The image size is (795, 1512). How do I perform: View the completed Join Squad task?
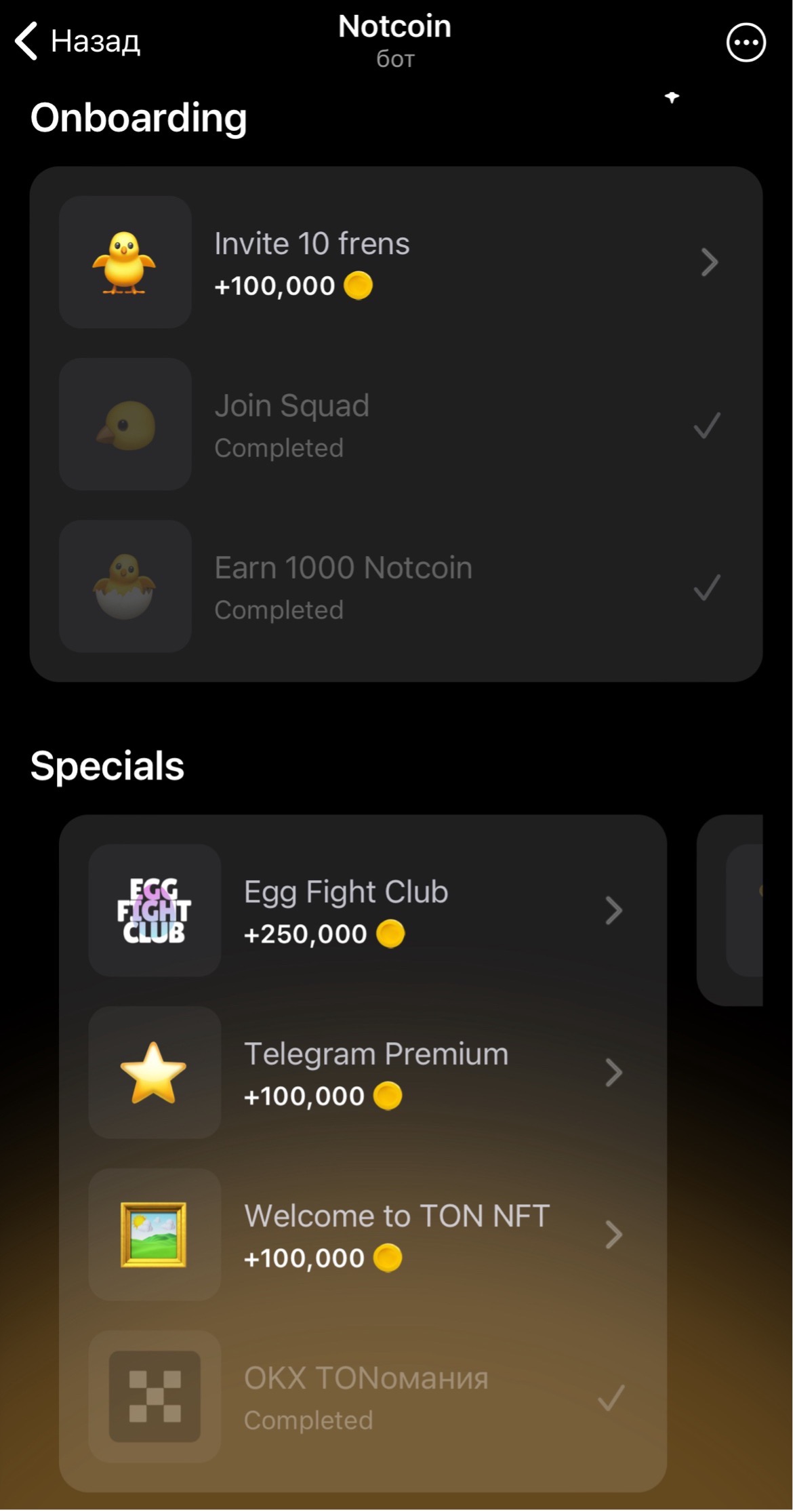tap(396, 425)
